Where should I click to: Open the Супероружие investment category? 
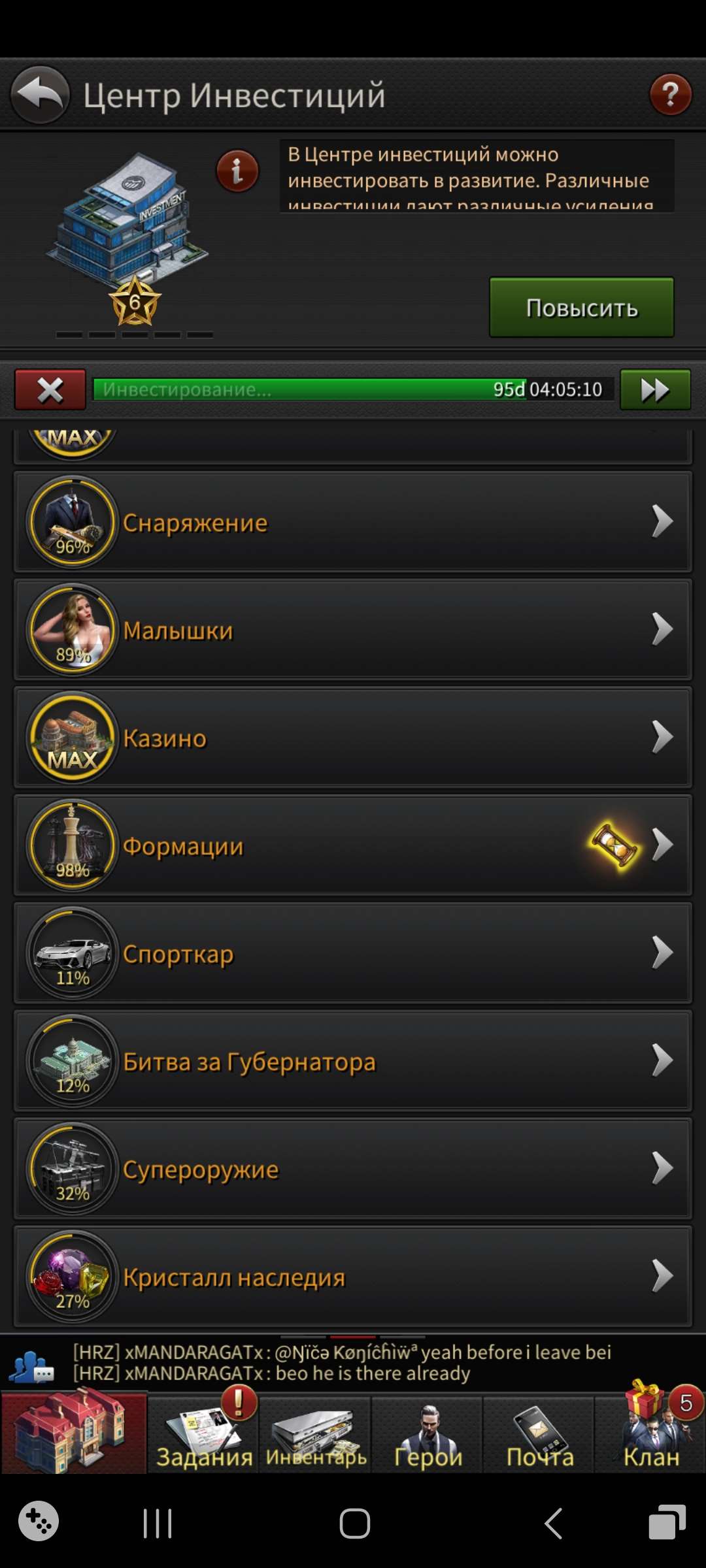[x=353, y=1169]
